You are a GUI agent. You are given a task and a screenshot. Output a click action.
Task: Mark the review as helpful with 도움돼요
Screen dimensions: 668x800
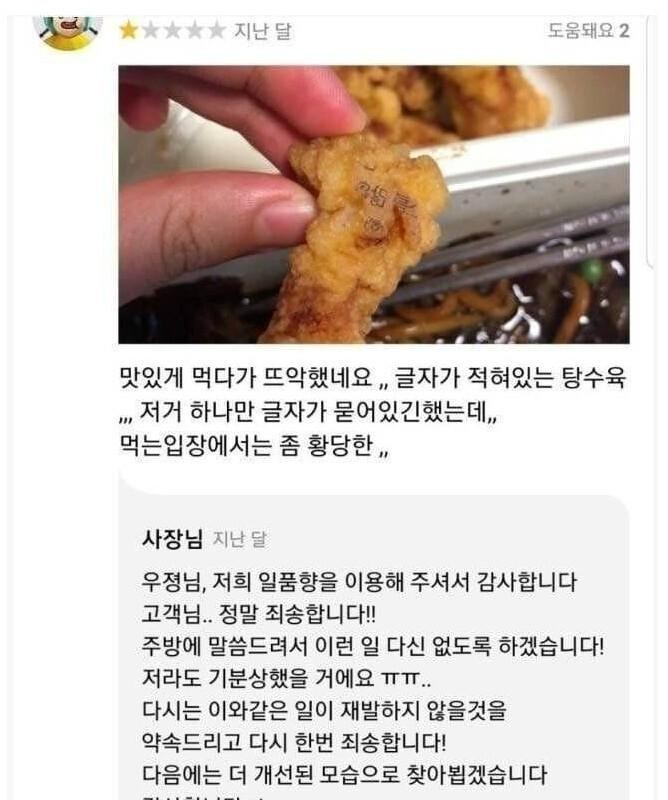point(587,31)
